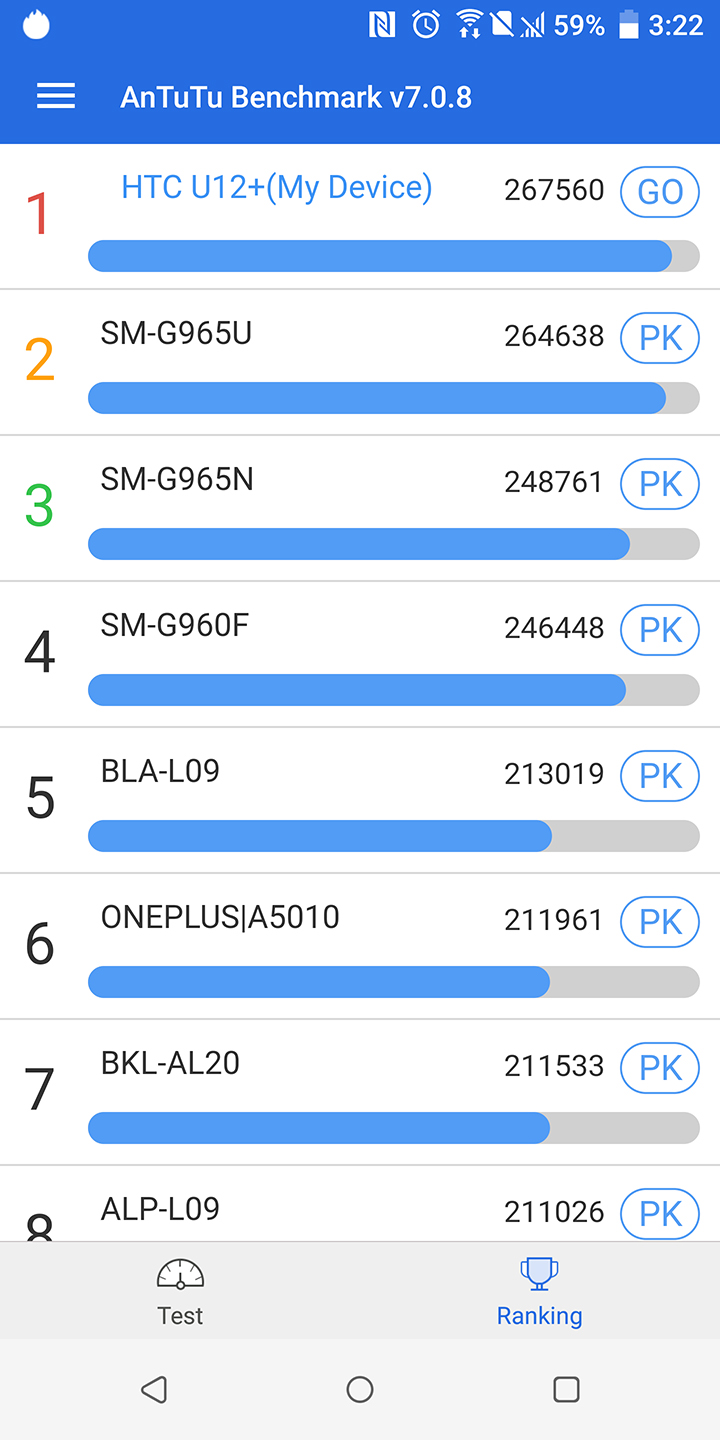
Task: Go back using system back button
Action: tap(154, 1389)
